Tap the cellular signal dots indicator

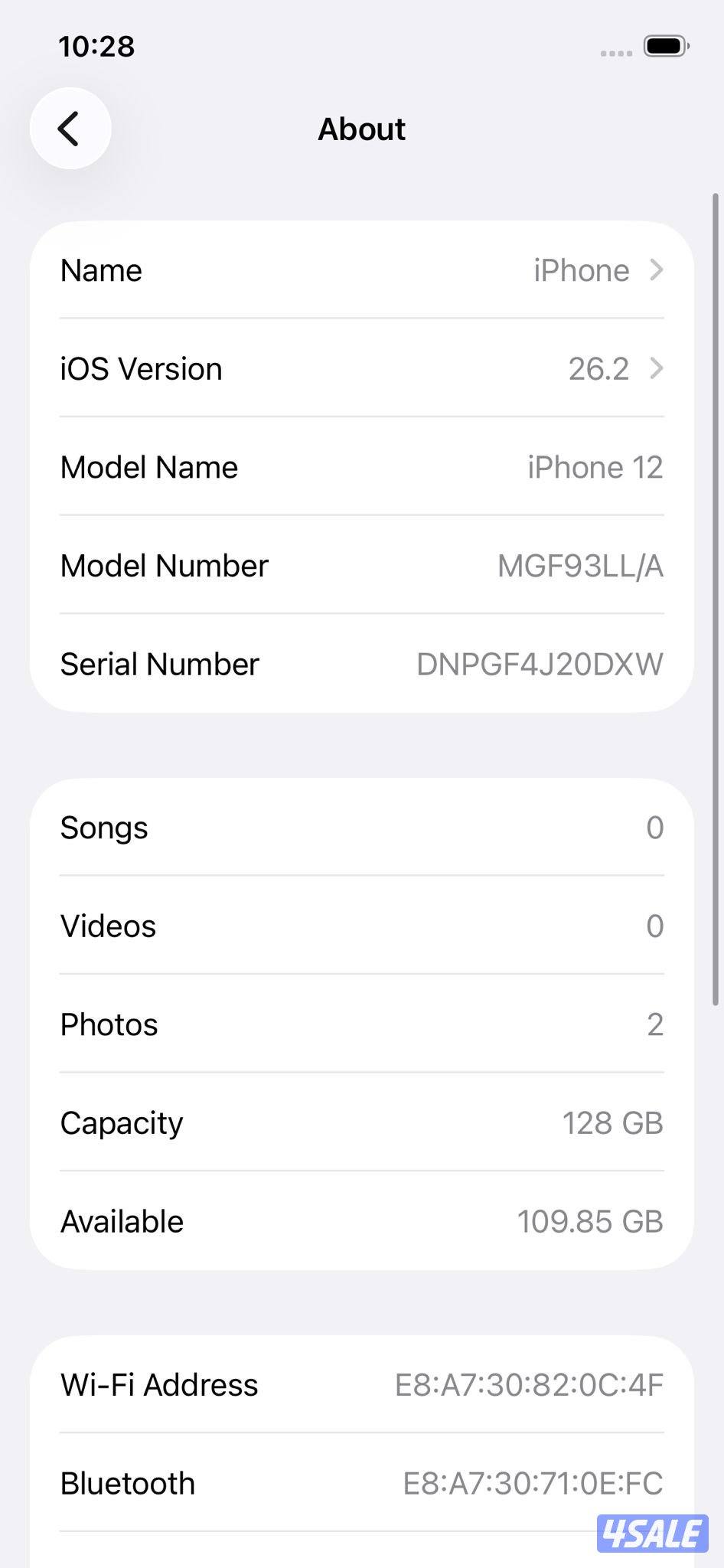tap(615, 52)
